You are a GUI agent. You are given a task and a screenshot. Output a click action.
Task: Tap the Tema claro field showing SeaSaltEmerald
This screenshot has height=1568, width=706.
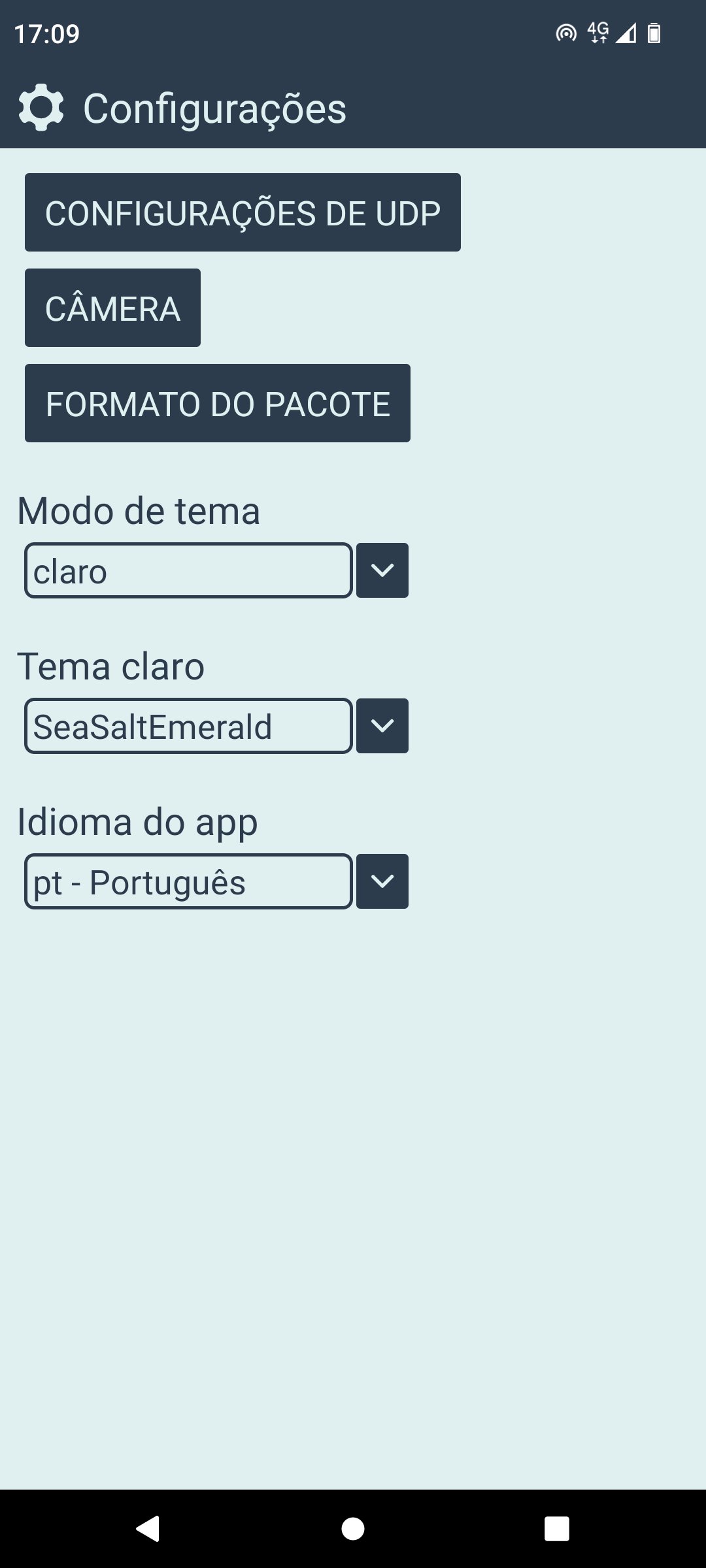point(188,726)
